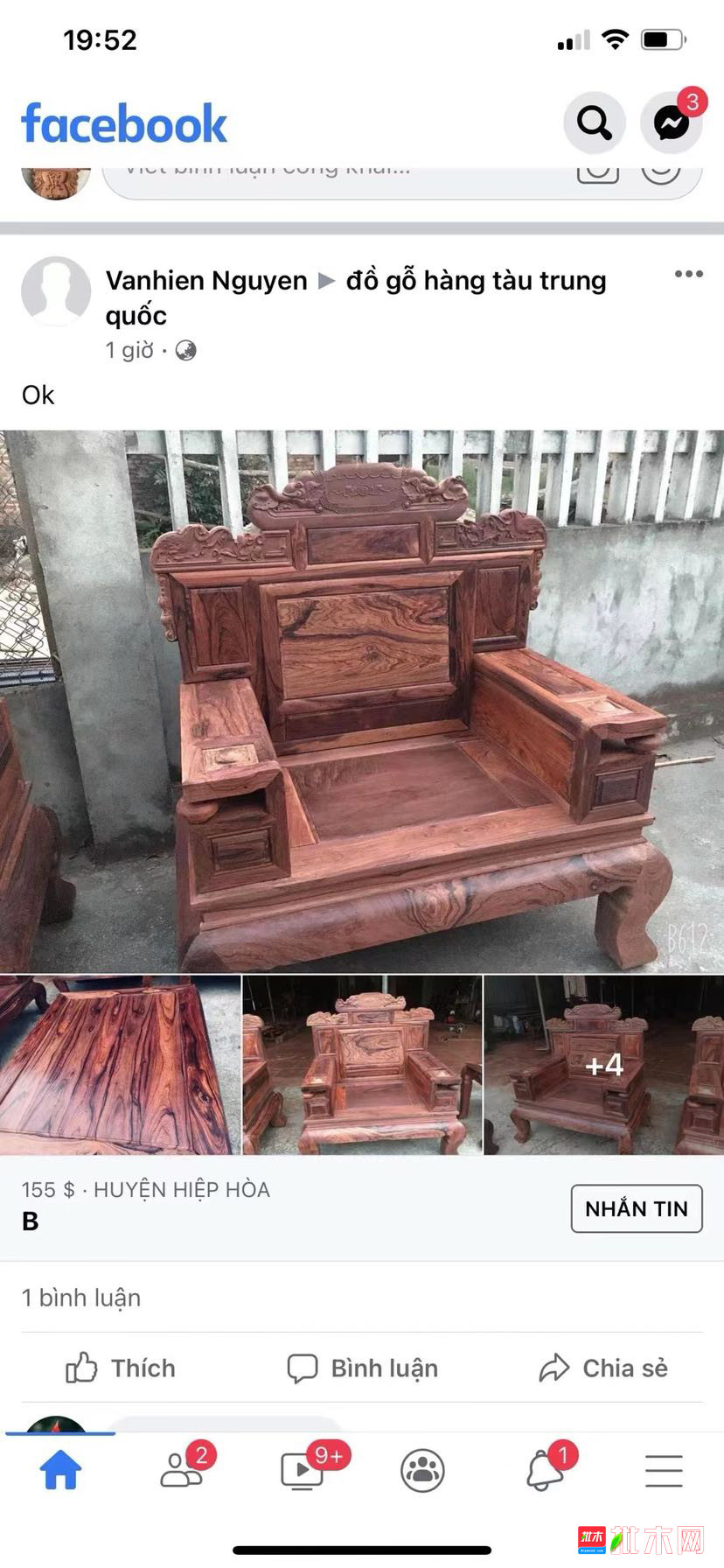Open the notifications bell tab

pos(544,1470)
